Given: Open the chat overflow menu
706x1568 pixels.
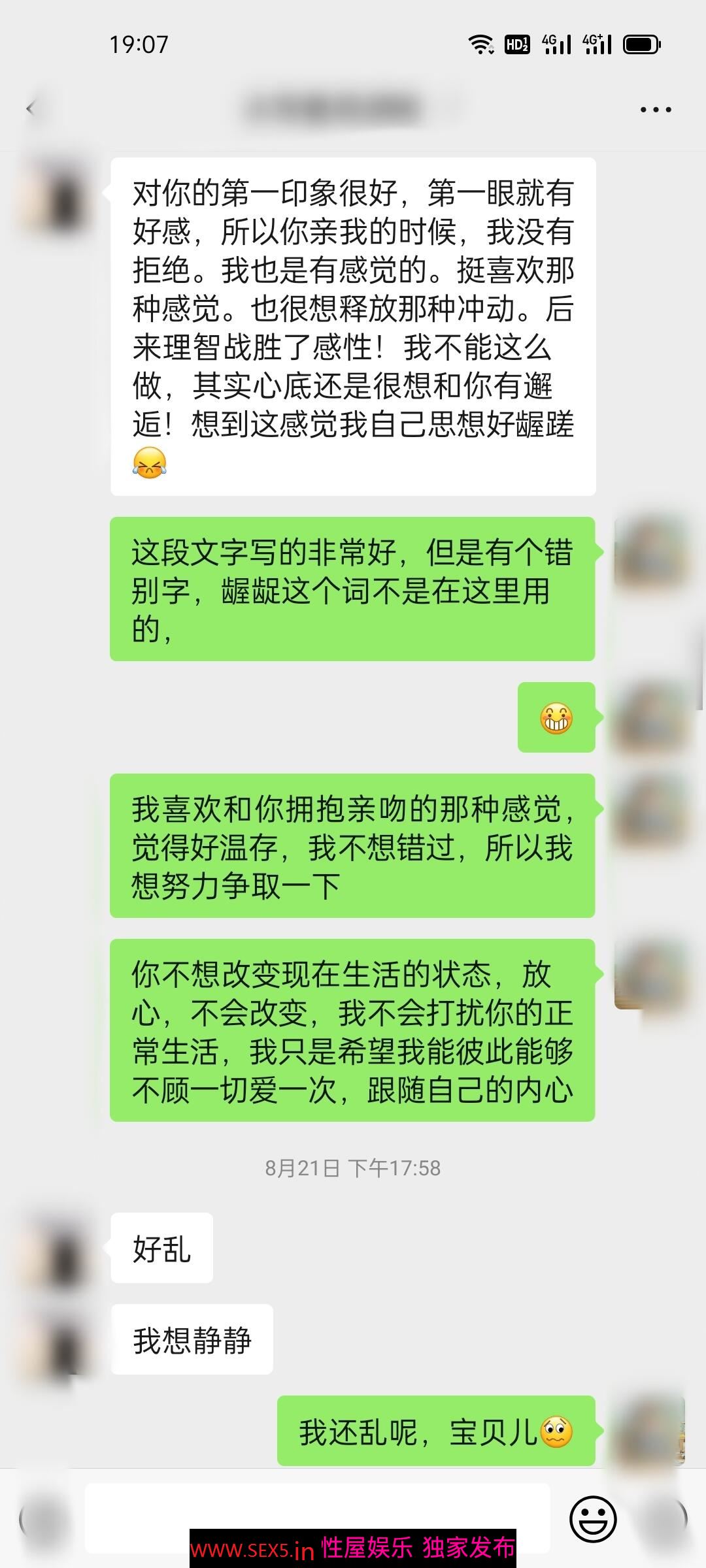Looking at the screenshot, I should 655,109.
